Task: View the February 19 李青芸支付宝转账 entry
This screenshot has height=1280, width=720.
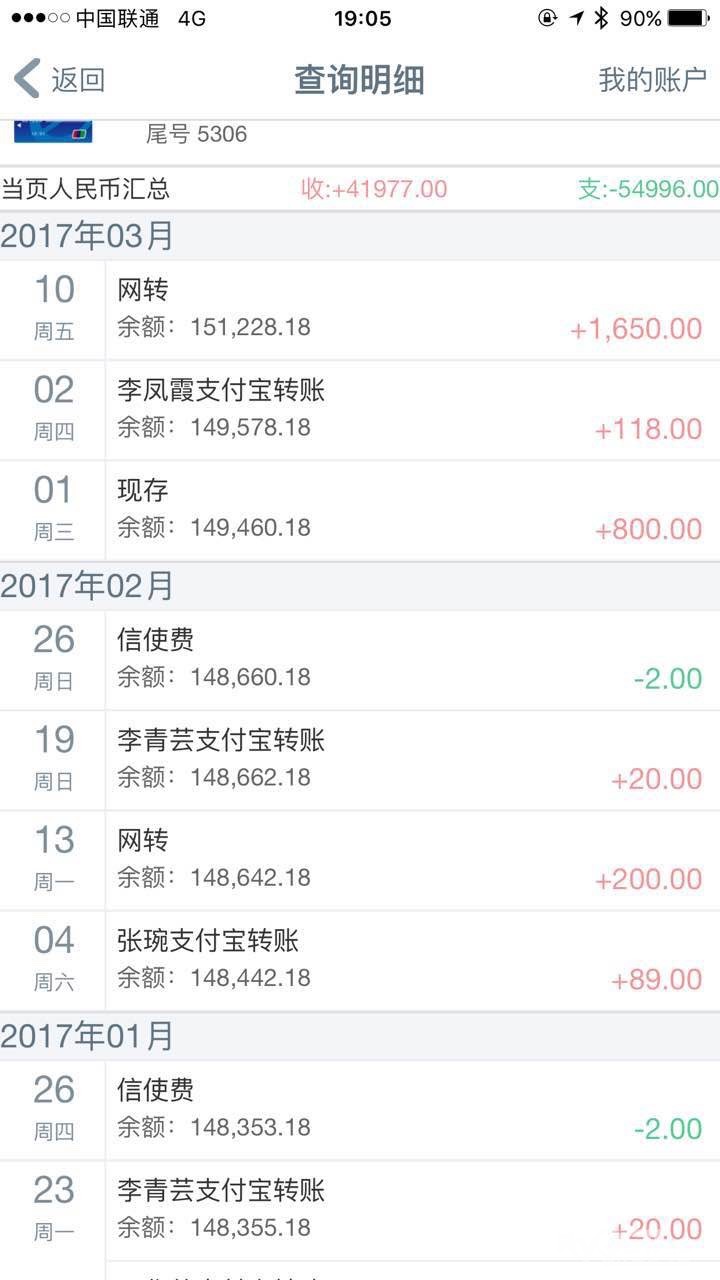Action: [360, 761]
